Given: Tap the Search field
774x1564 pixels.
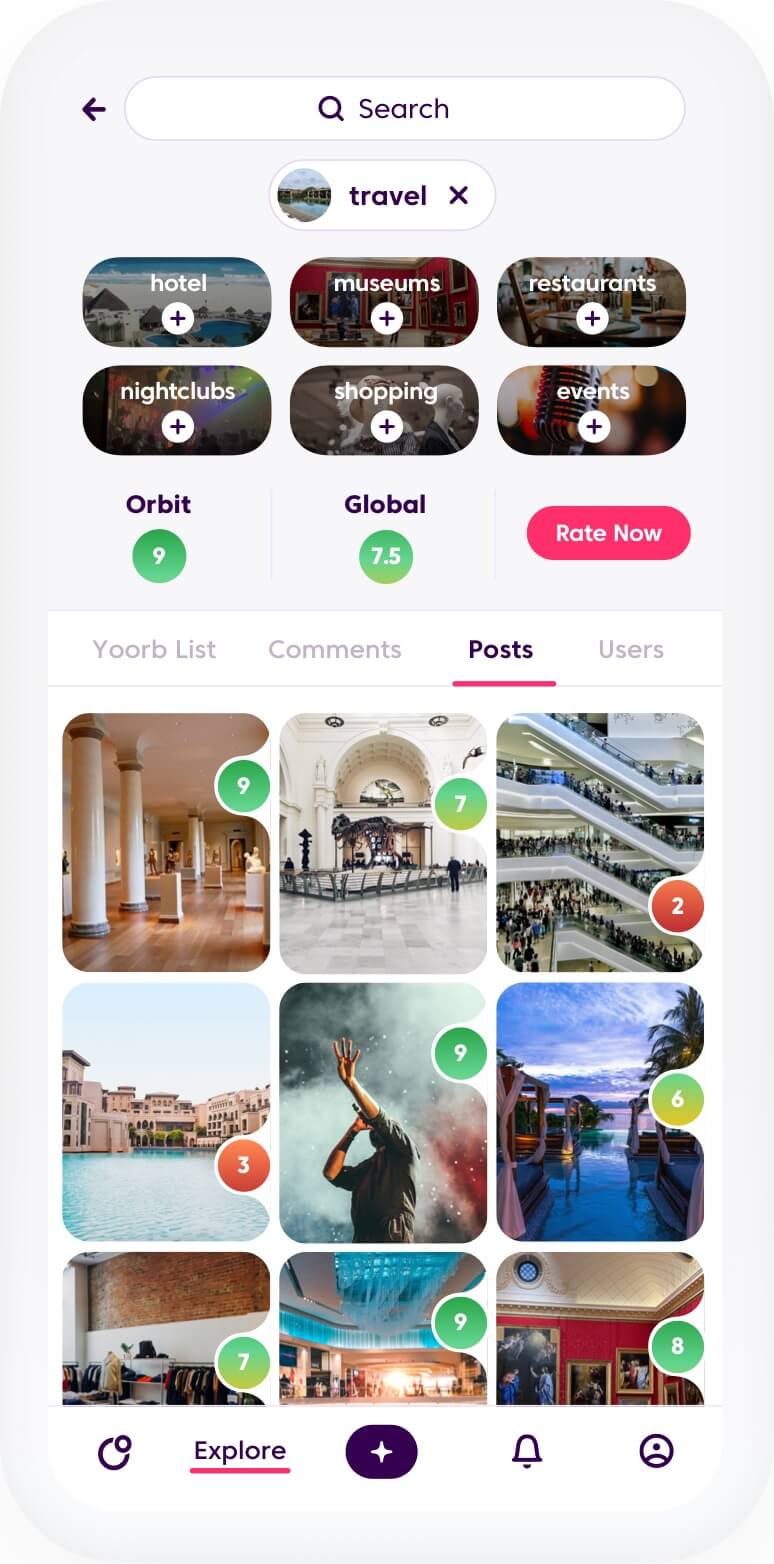Looking at the screenshot, I should pyautogui.click(x=404, y=108).
